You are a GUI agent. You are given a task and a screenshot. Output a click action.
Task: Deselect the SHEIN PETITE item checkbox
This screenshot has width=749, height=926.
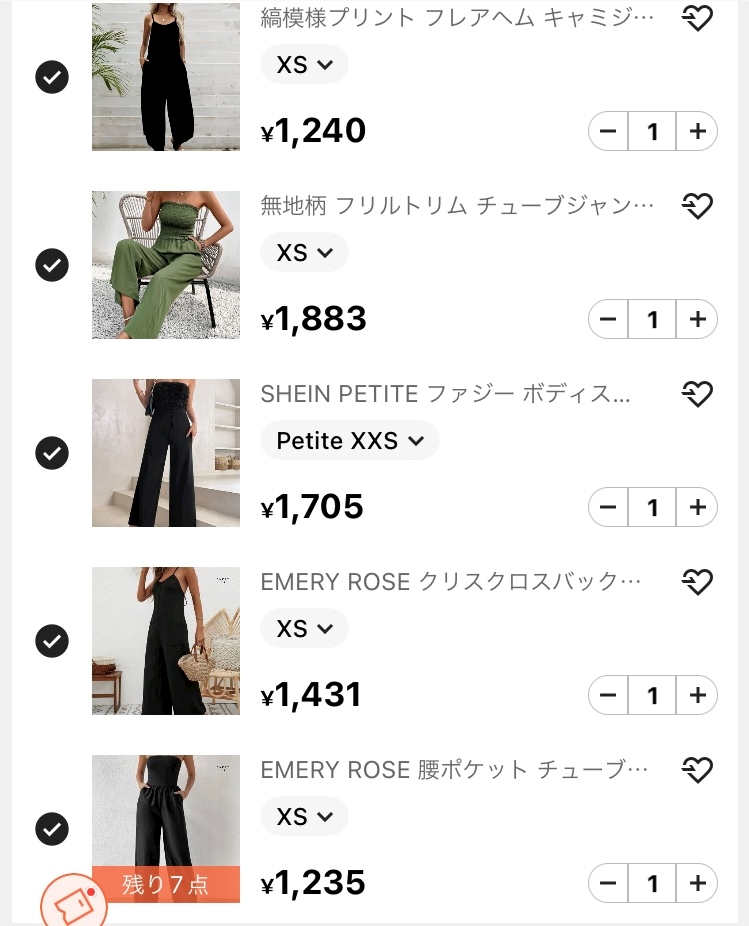[52, 453]
